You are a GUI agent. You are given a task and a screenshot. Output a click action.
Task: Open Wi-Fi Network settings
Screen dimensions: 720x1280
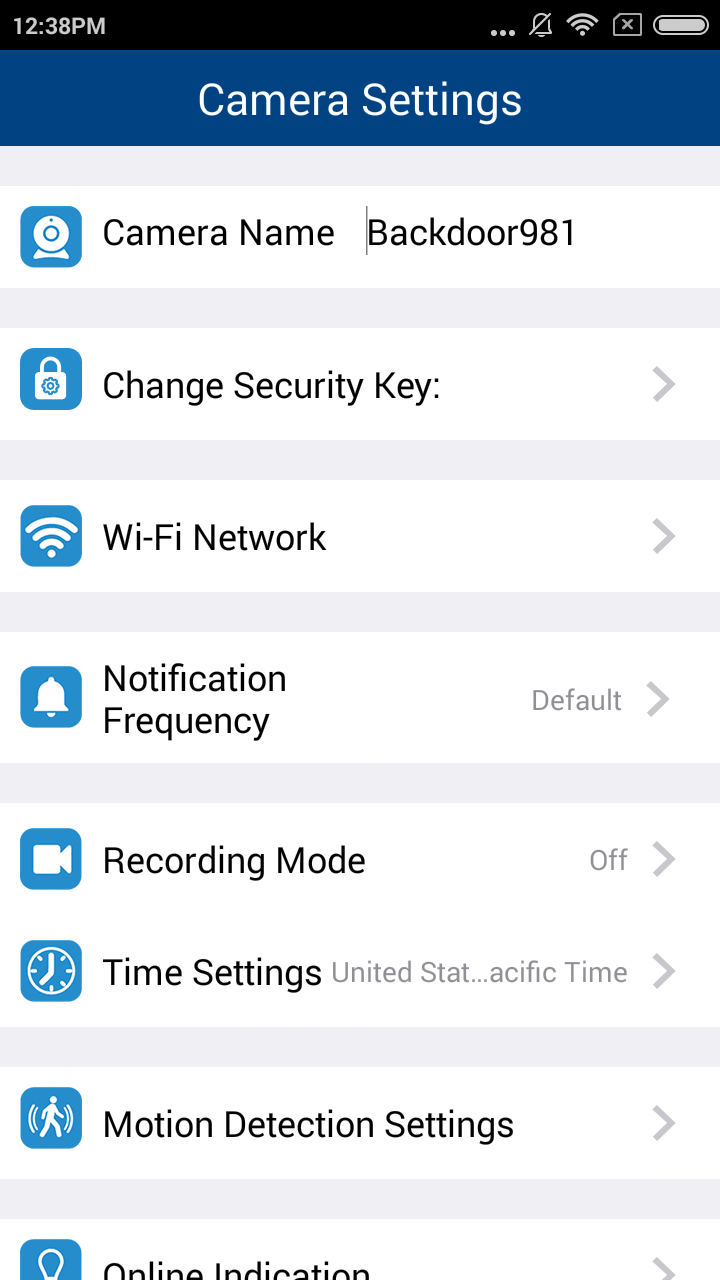[360, 536]
